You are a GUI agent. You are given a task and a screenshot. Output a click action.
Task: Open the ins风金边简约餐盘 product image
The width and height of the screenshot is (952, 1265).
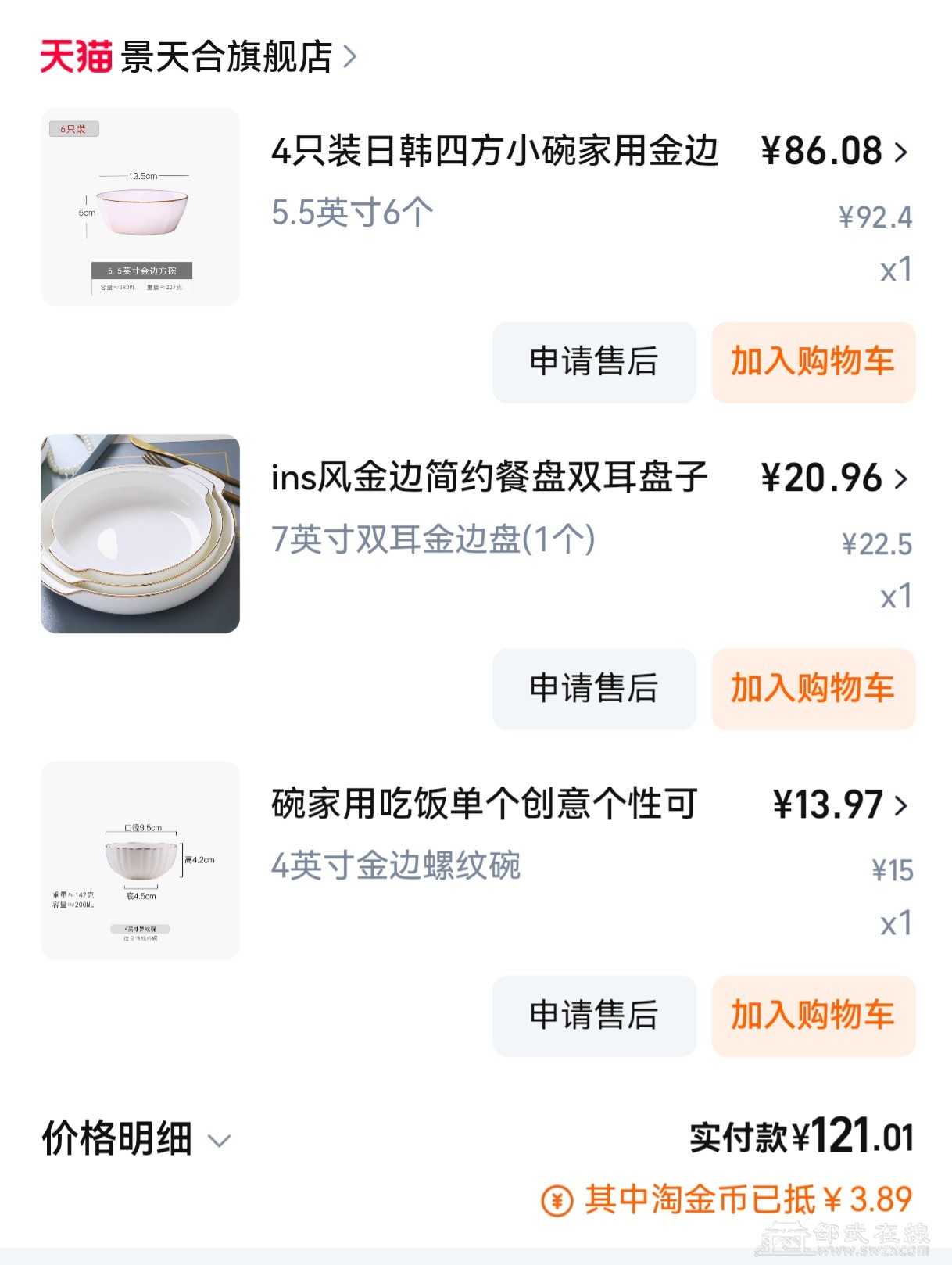click(140, 533)
